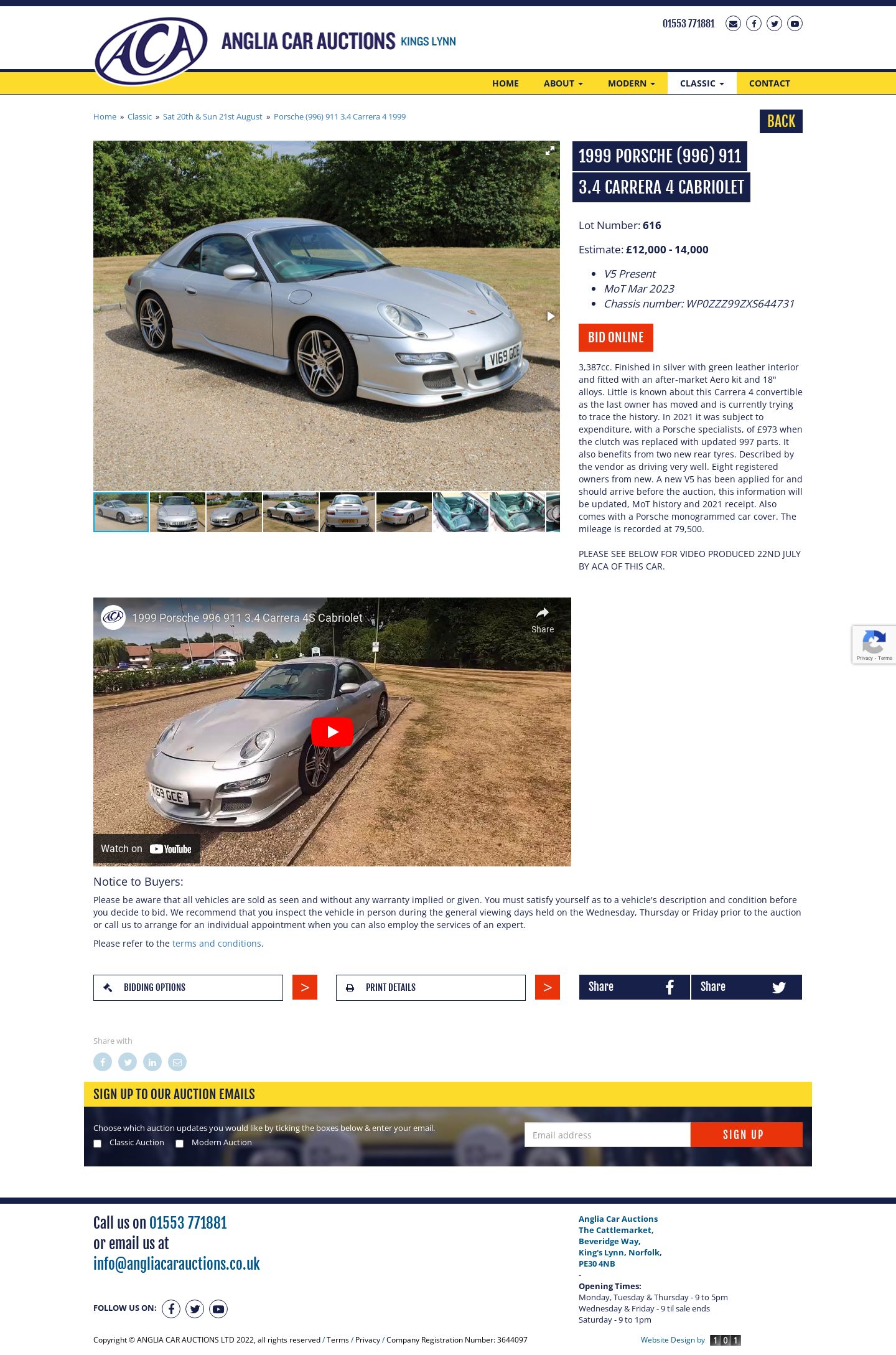Select the green leather interior thumbnail
This screenshot has width=896, height=1355.
[460, 512]
